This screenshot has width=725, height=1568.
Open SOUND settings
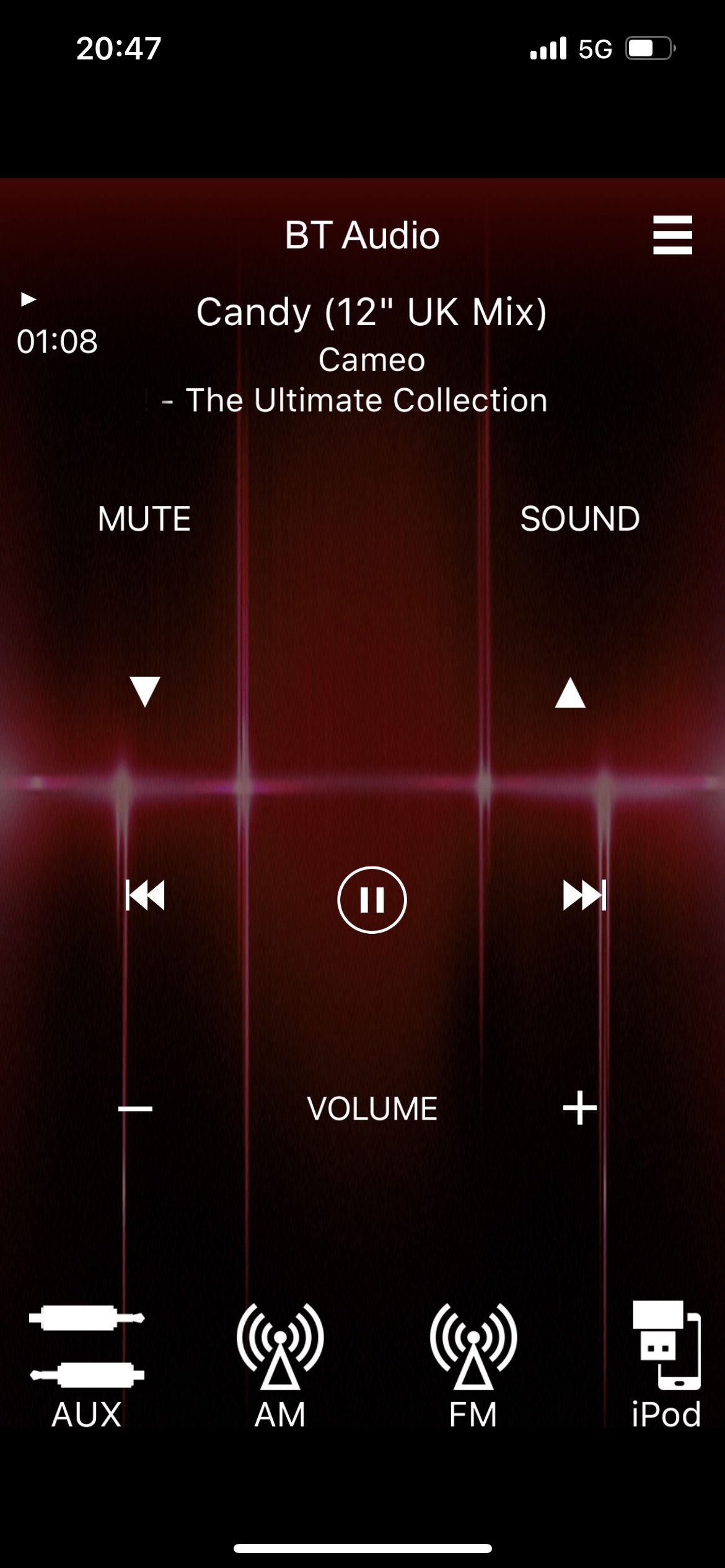(580, 518)
